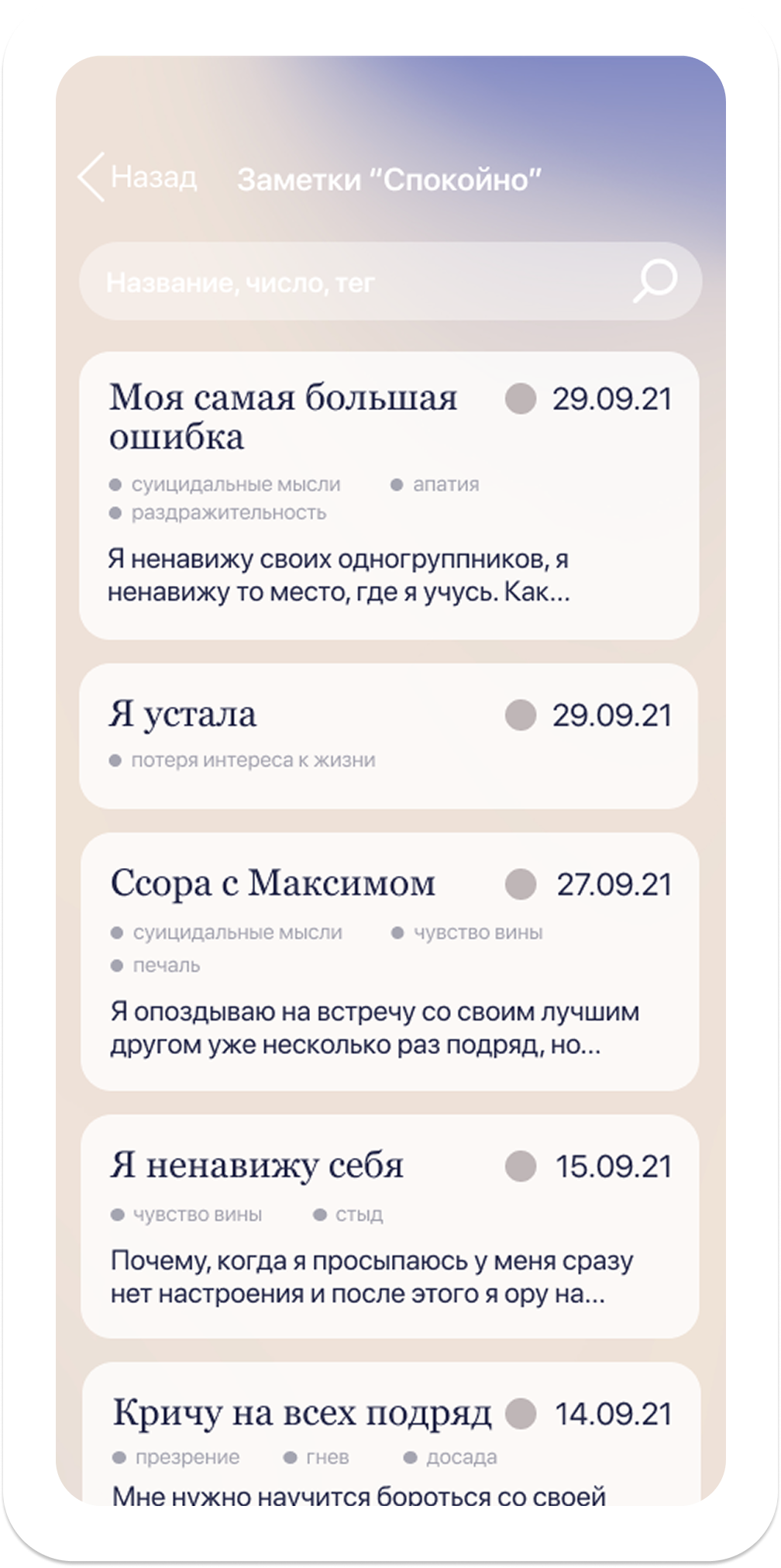Go back using the Назад button
781x1568 pixels.
(138, 177)
